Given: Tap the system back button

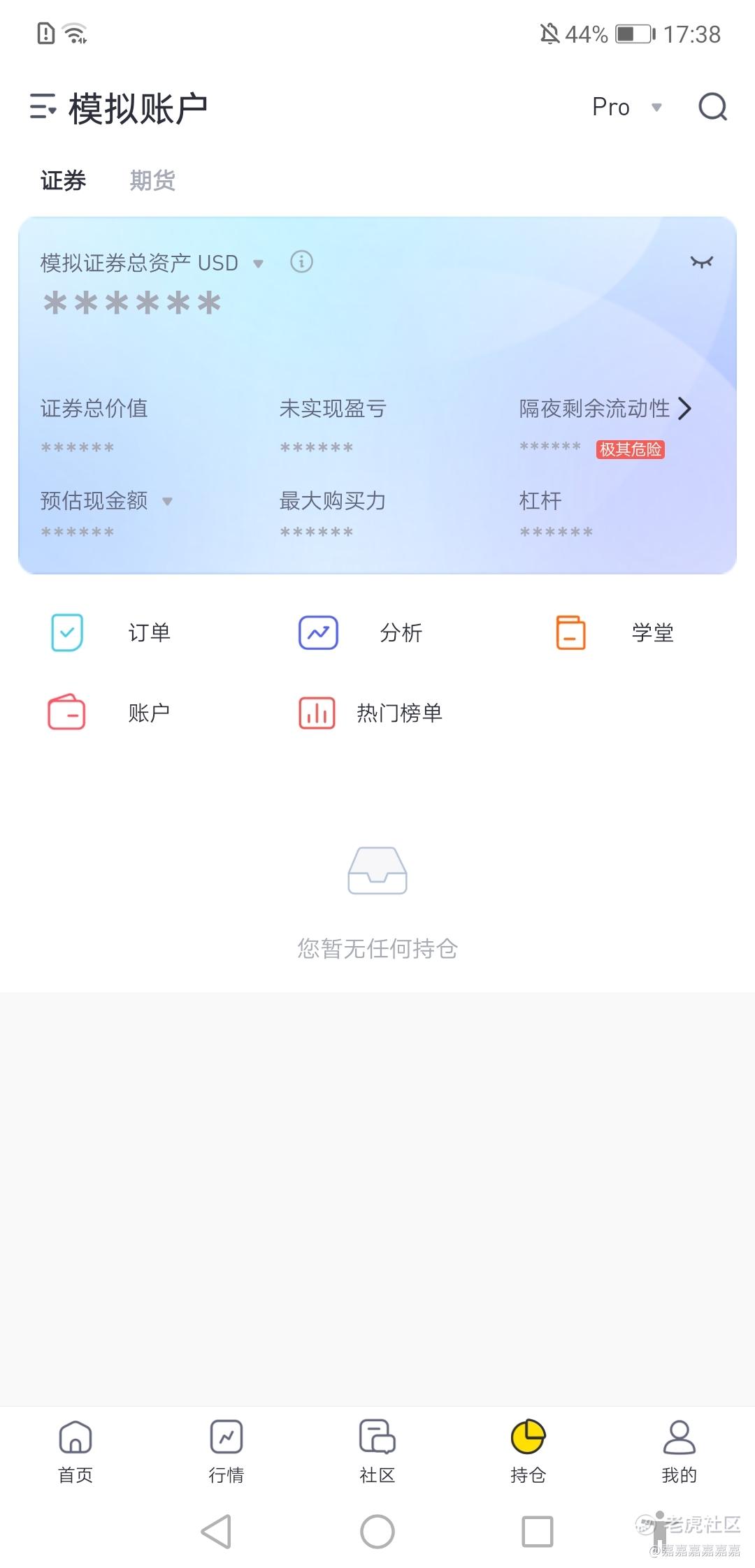Looking at the screenshot, I should point(216,1532).
